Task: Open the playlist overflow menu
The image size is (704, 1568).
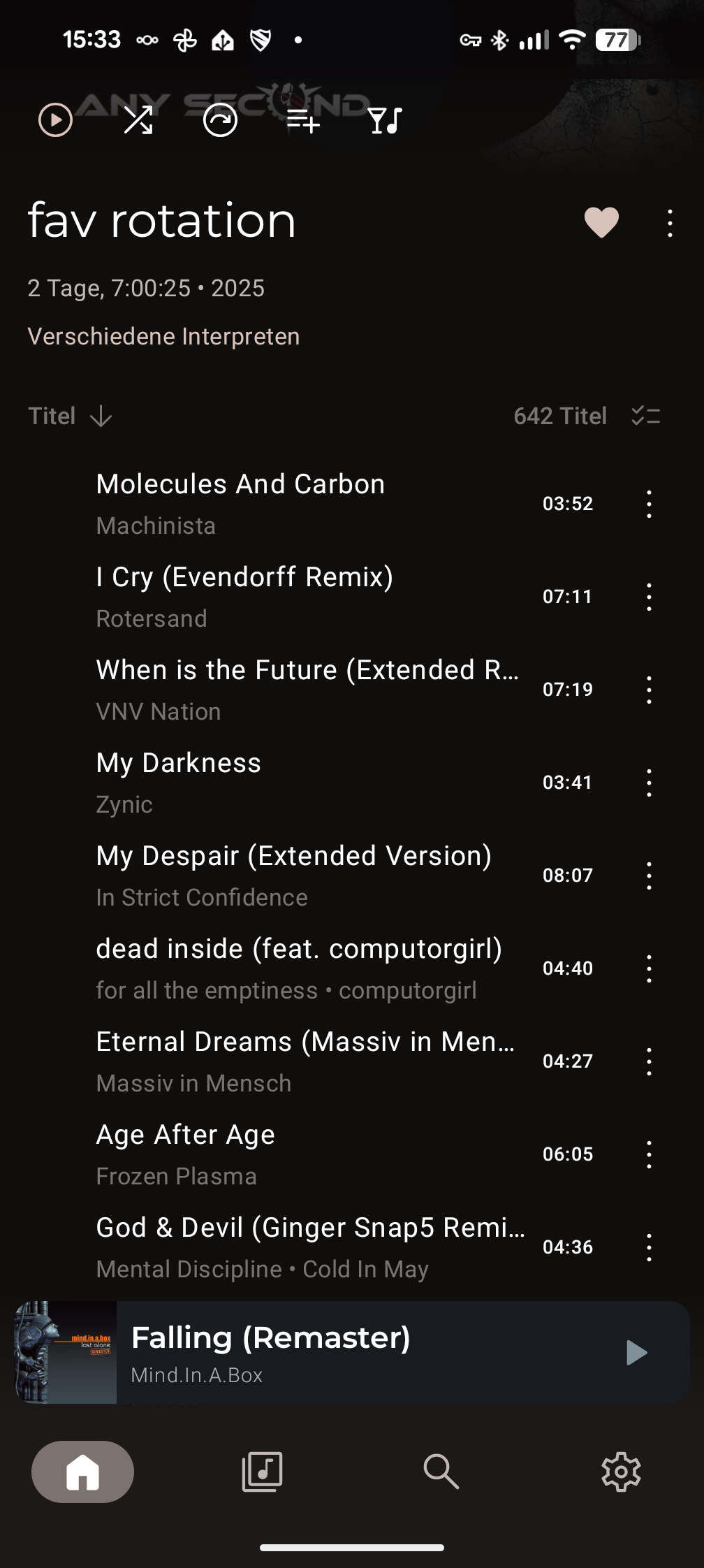Action: [x=670, y=224]
